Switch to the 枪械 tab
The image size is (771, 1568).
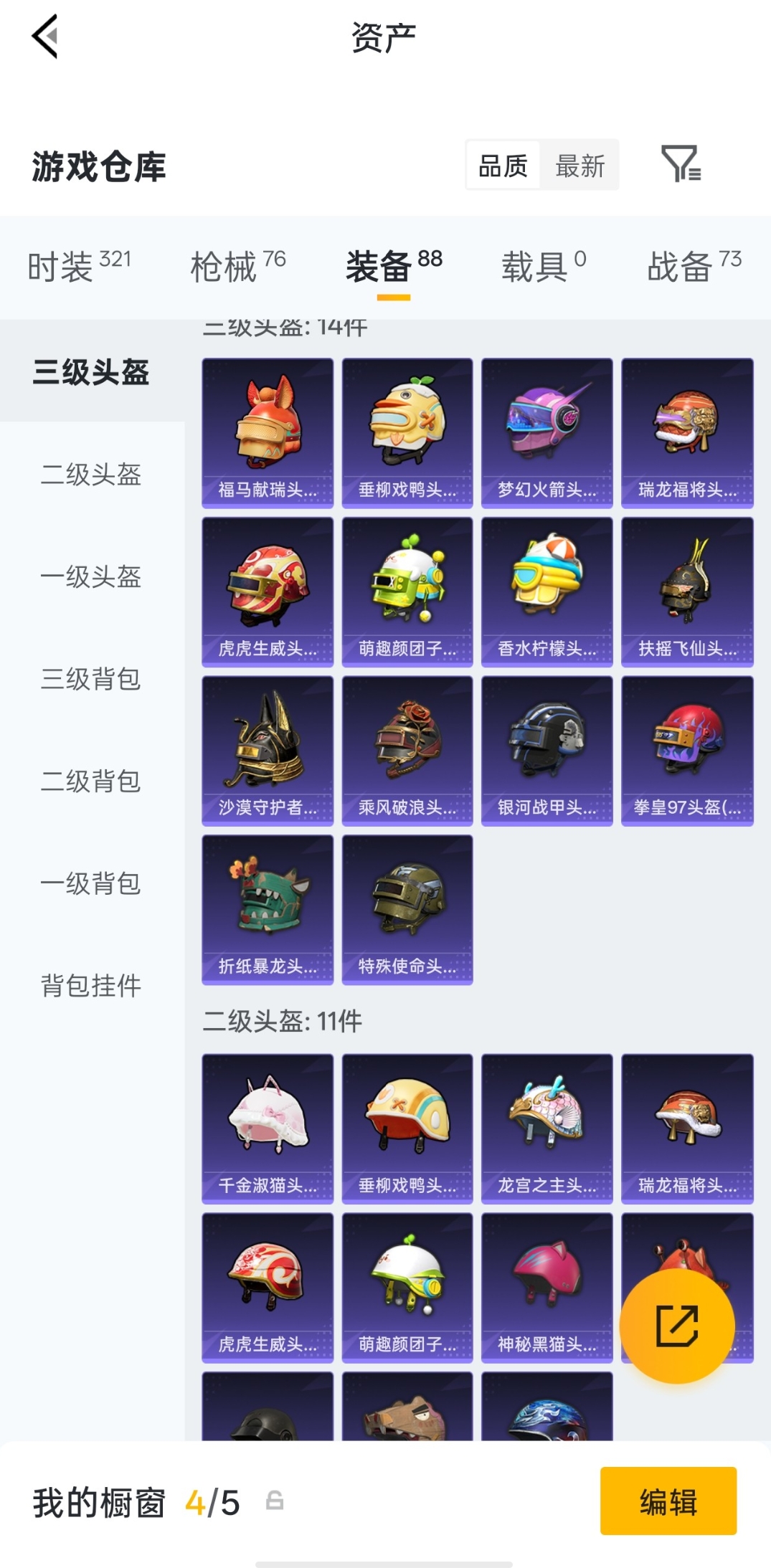(x=237, y=266)
